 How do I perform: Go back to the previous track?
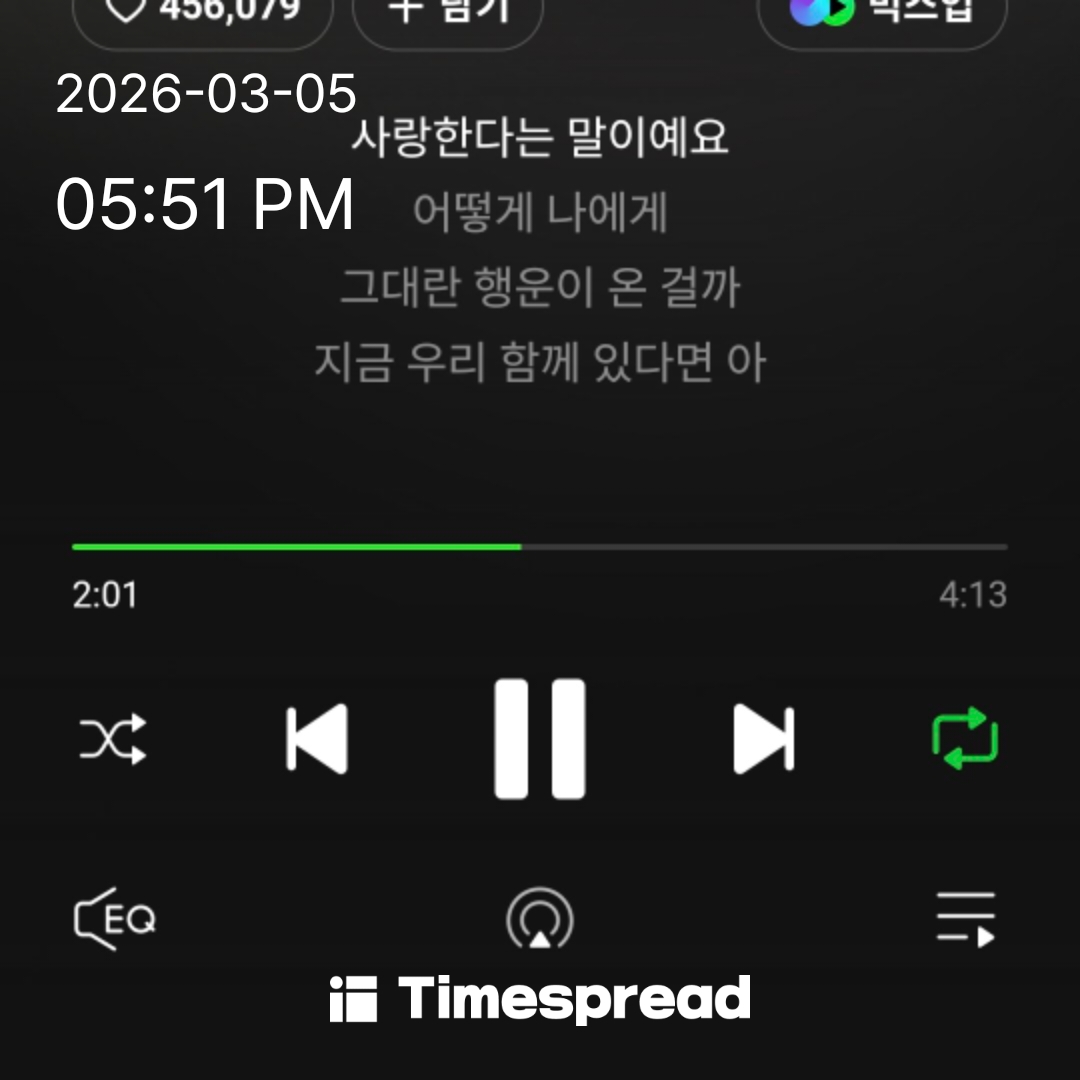[316, 739]
